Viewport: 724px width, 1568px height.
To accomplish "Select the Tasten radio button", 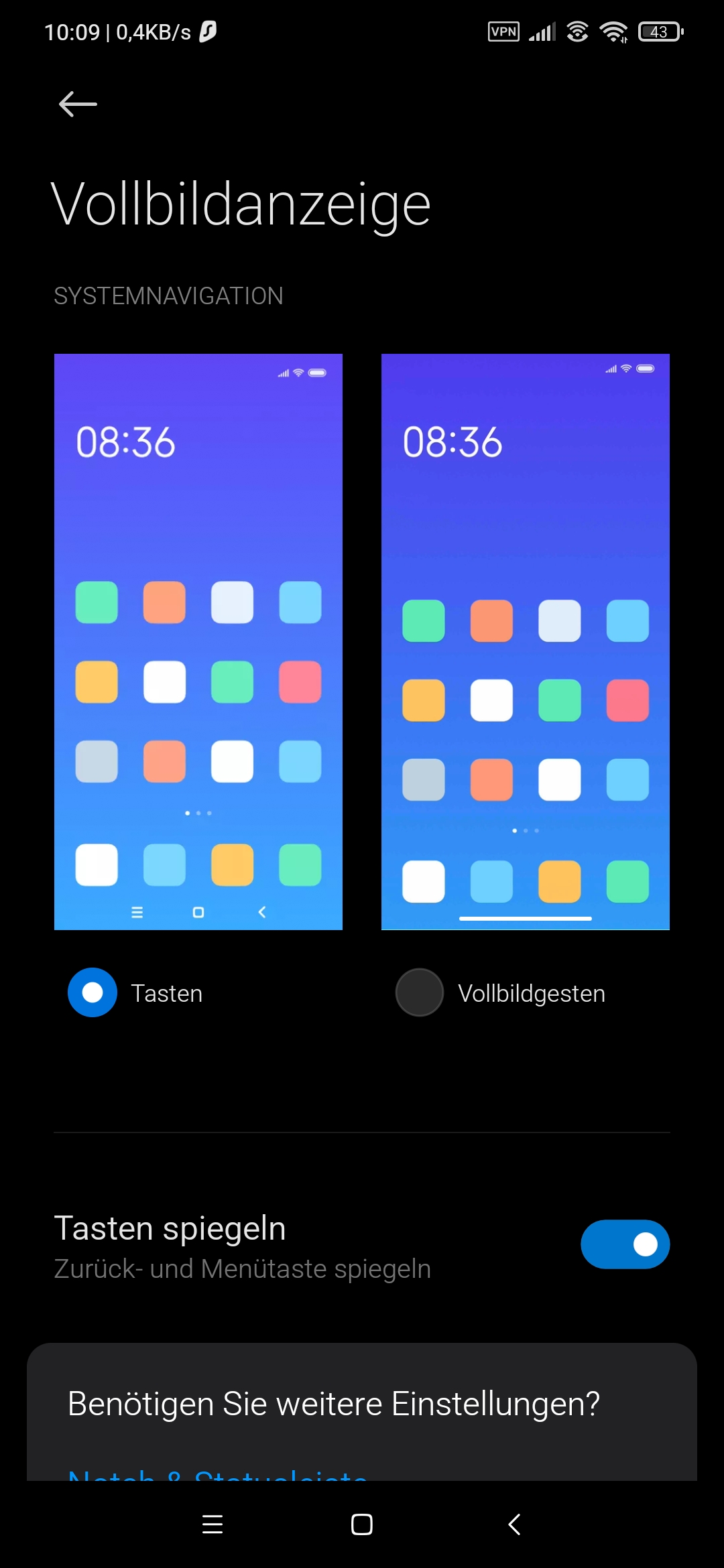I will click(93, 992).
